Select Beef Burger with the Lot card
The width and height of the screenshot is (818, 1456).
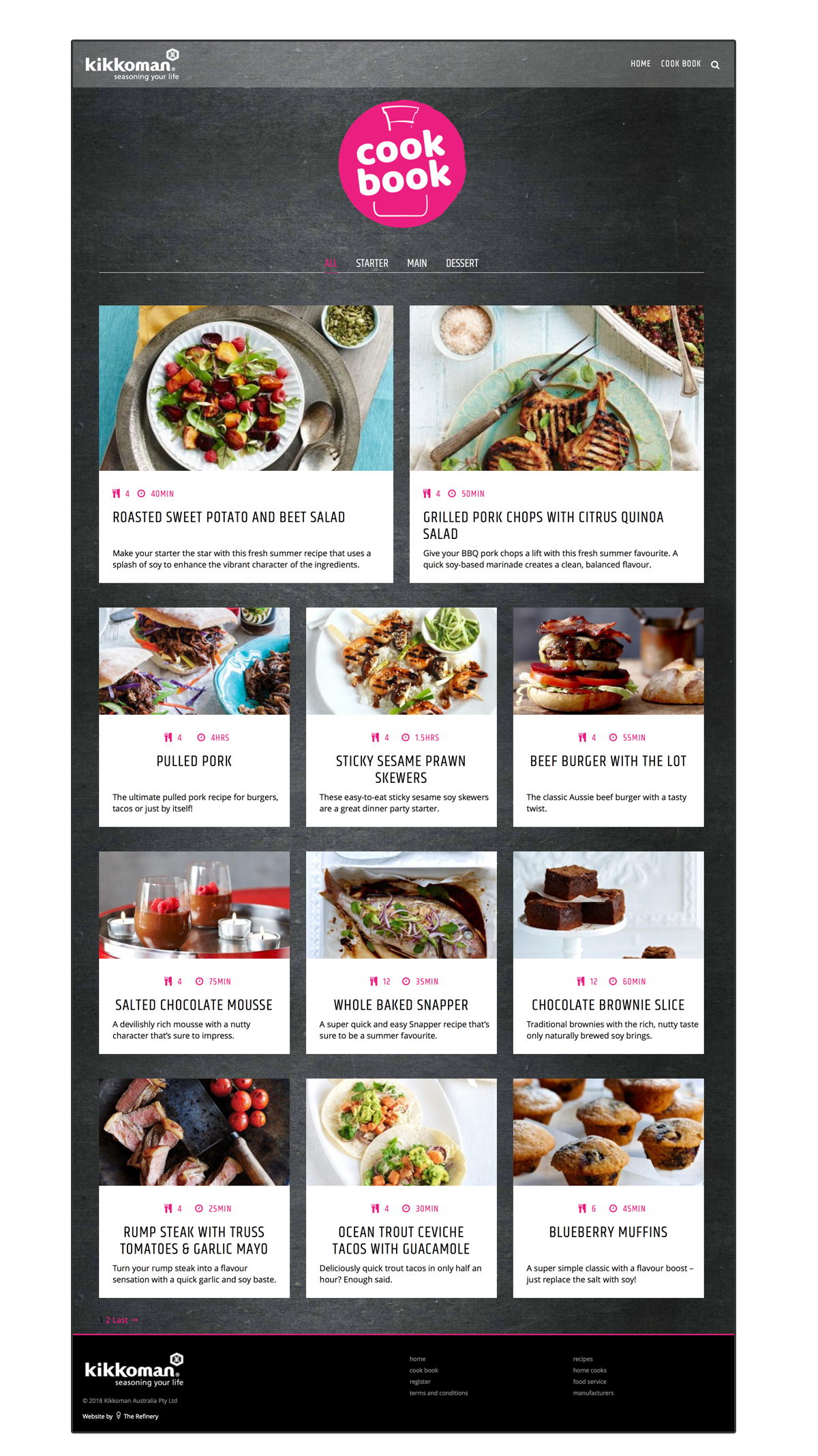608,761
